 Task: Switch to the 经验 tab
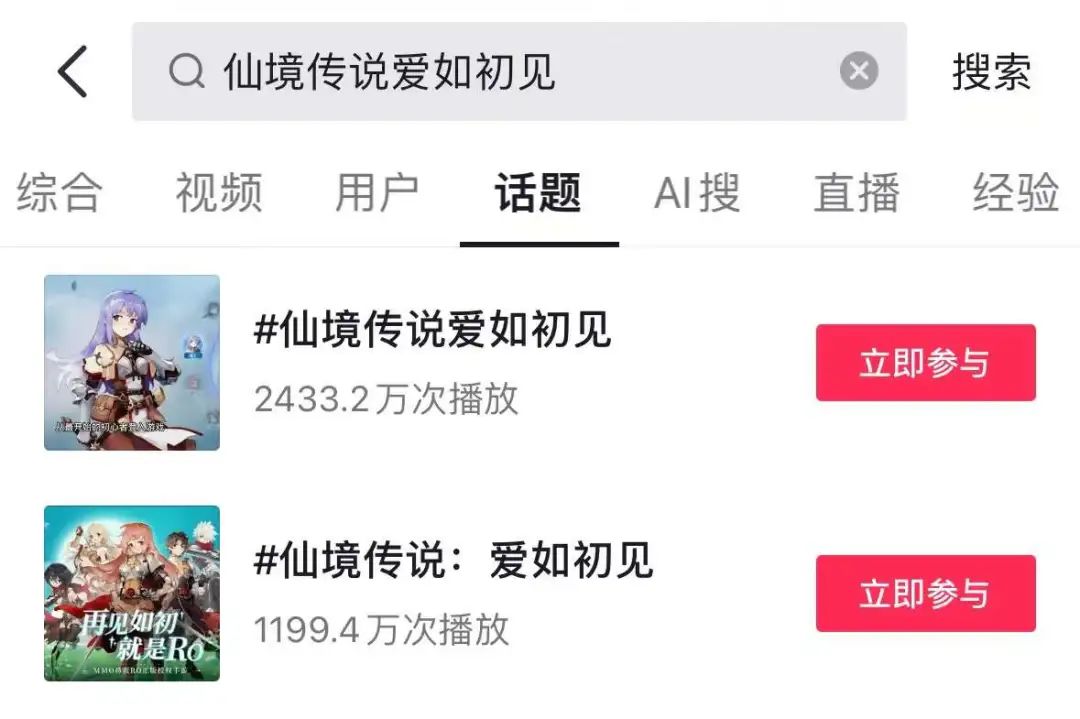point(1015,192)
